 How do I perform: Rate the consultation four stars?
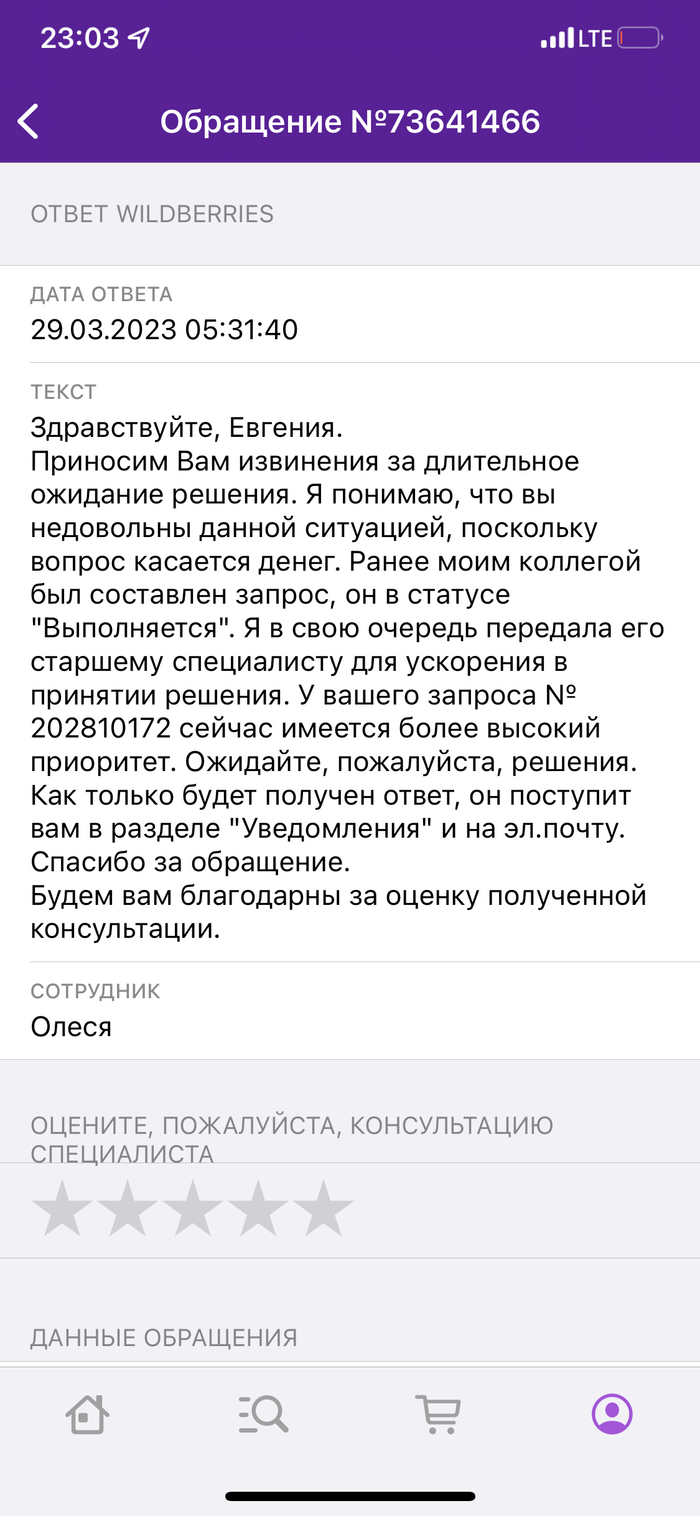pos(258,1209)
